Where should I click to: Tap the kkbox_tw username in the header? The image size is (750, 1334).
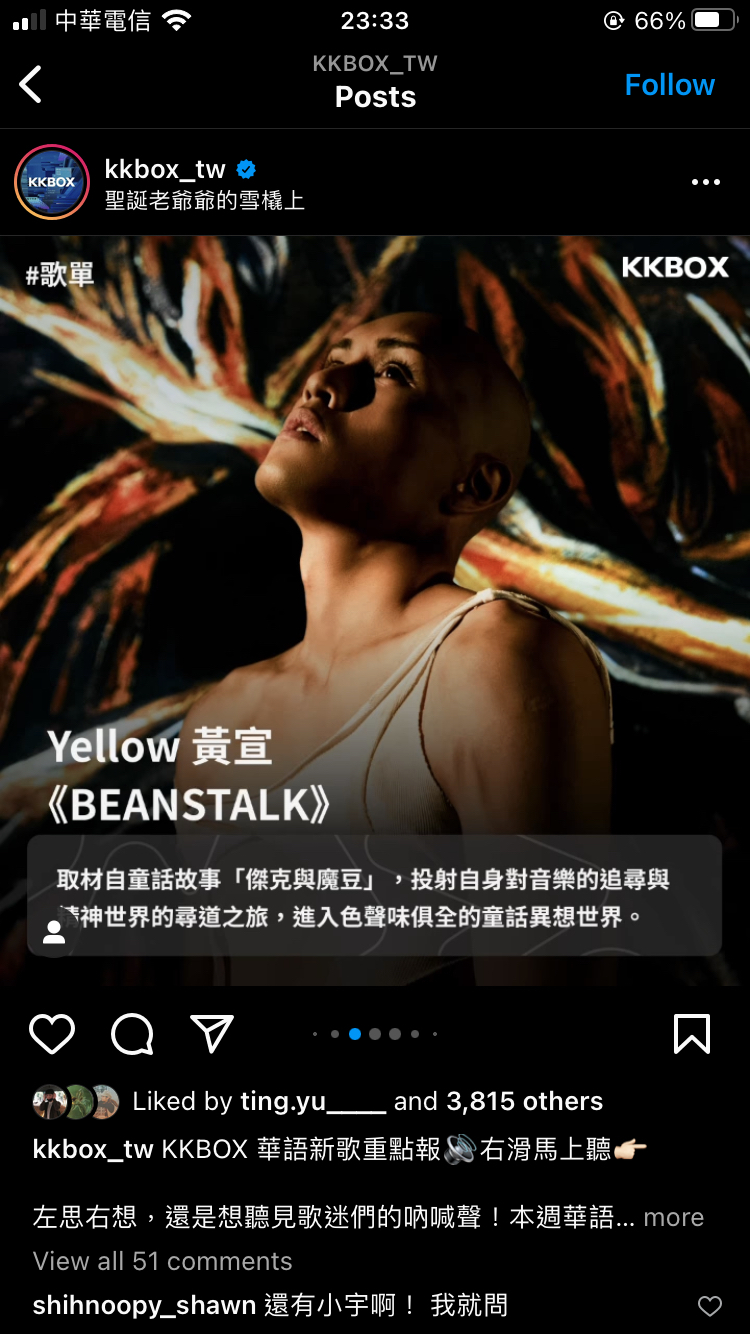[165, 169]
